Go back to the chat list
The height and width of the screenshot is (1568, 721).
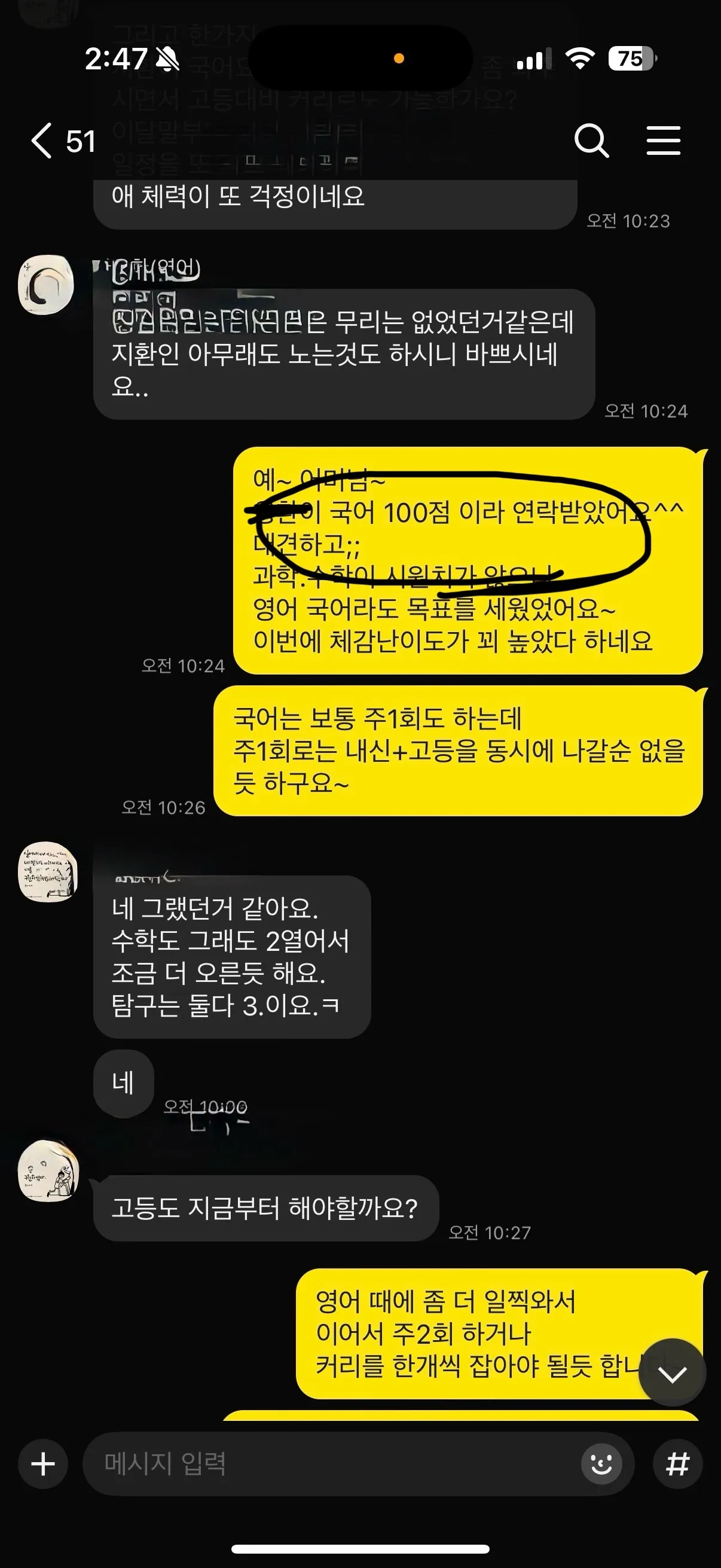(42, 141)
